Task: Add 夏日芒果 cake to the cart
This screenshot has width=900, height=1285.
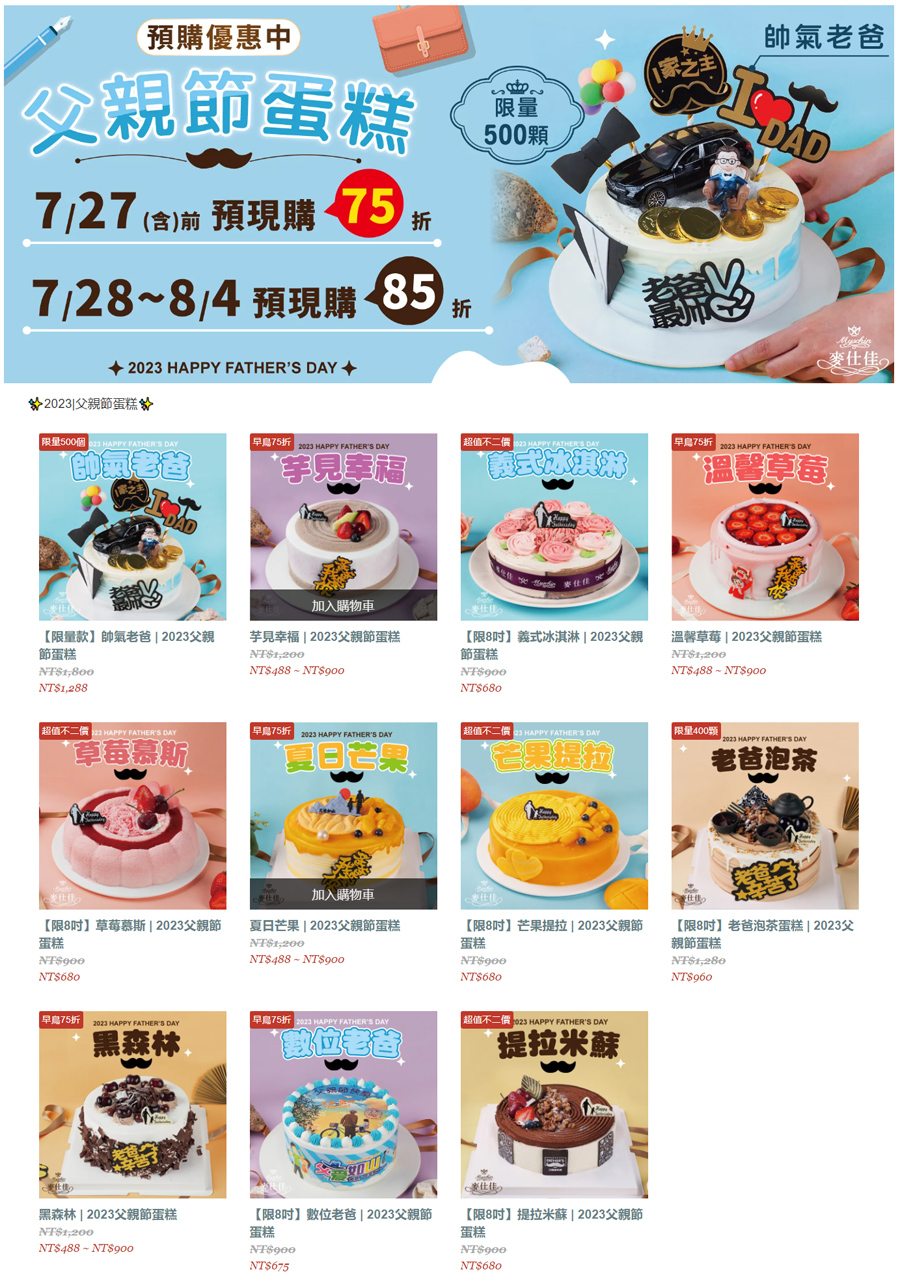Action: (x=343, y=894)
